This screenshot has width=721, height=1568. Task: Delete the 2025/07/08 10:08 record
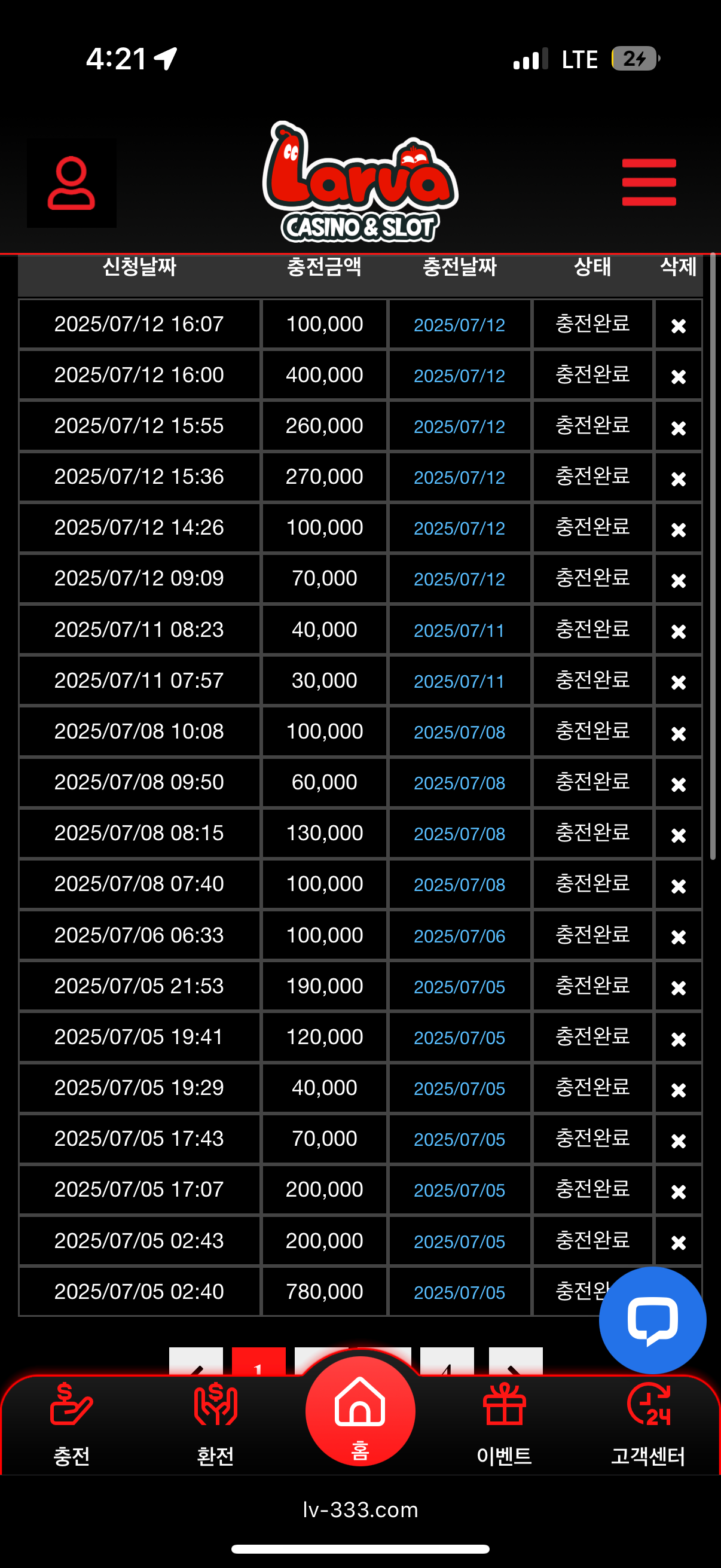(678, 733)
